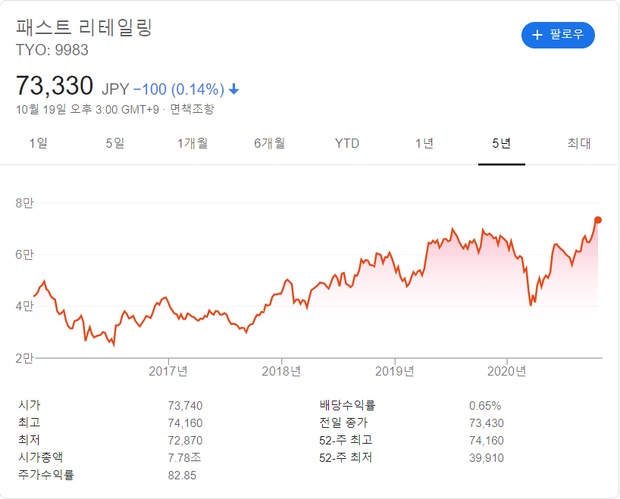Open the 면책조항 disclaimer link
Viewport: 620px width, 499px height.
[192, 109]
